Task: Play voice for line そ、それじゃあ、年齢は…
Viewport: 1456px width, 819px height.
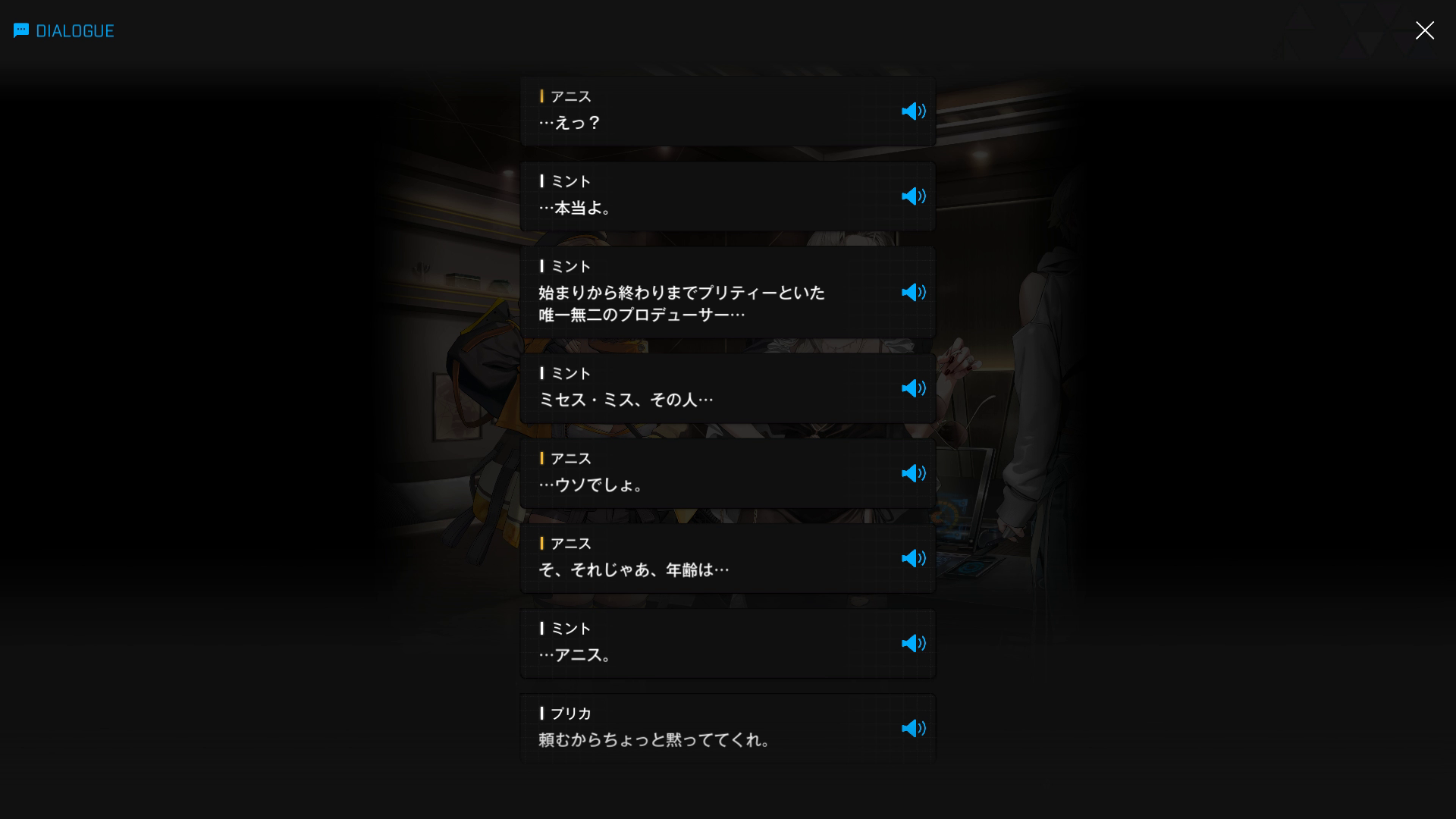Action: [x=913, y=558]
